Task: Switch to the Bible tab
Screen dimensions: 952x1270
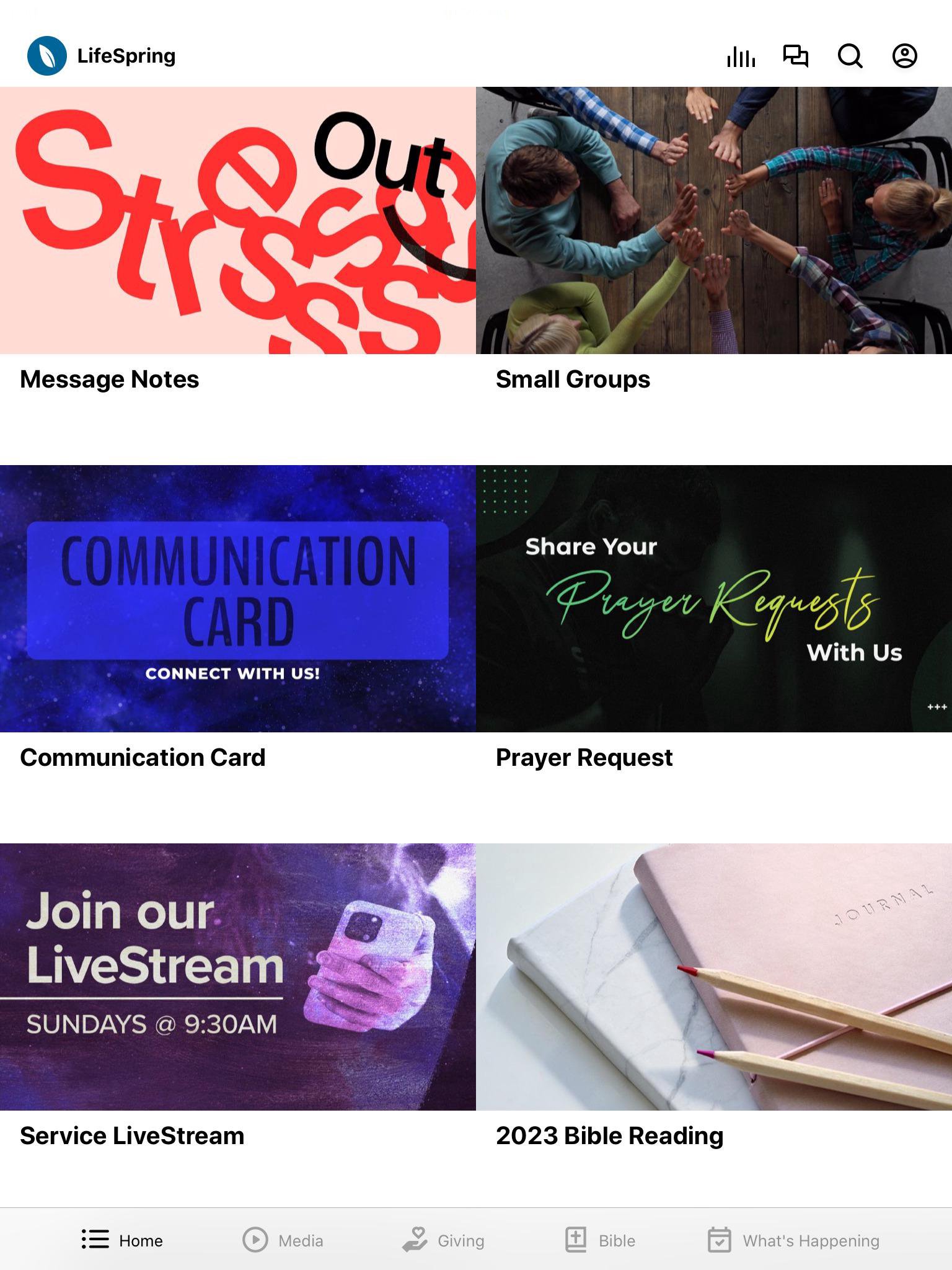Action: [x=601, y=1240]
